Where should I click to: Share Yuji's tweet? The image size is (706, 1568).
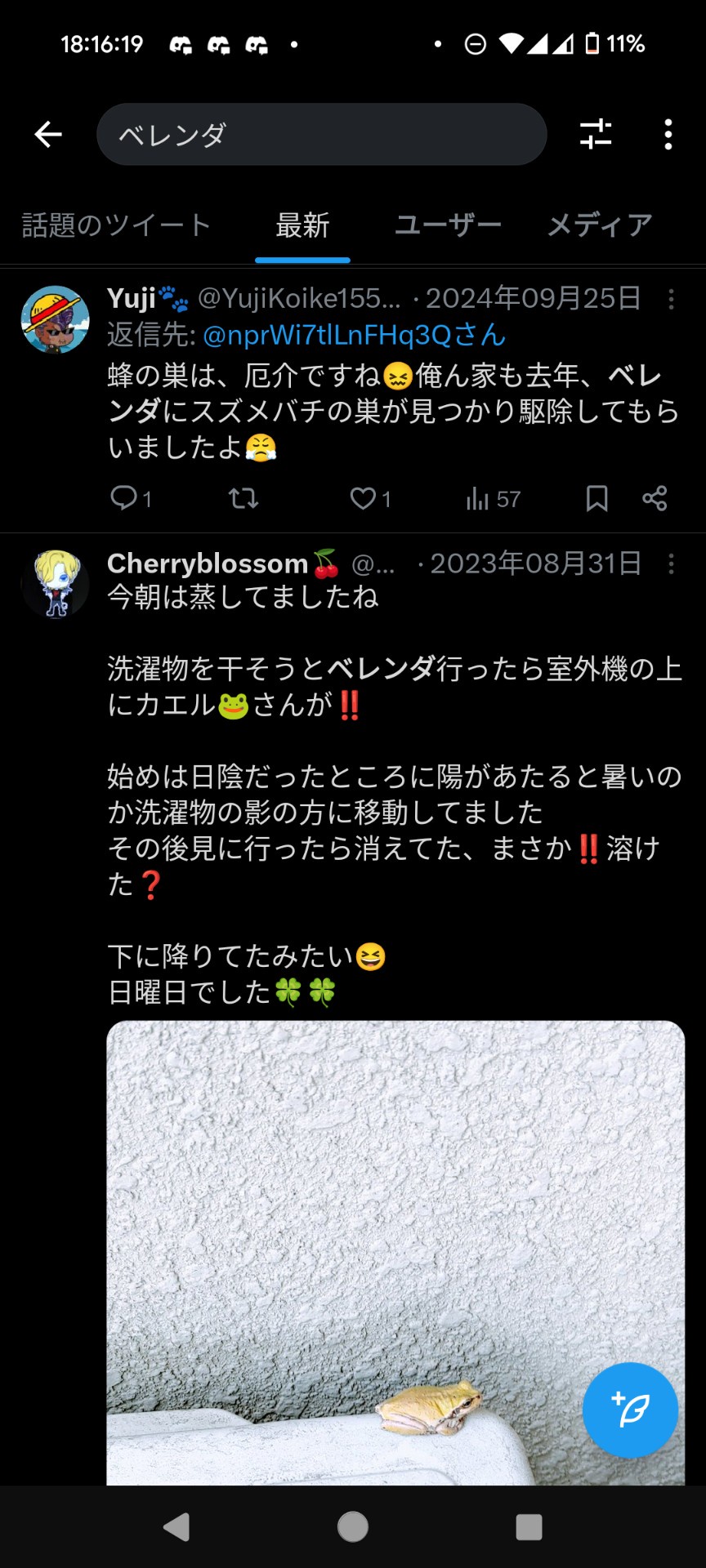(655, 498)
